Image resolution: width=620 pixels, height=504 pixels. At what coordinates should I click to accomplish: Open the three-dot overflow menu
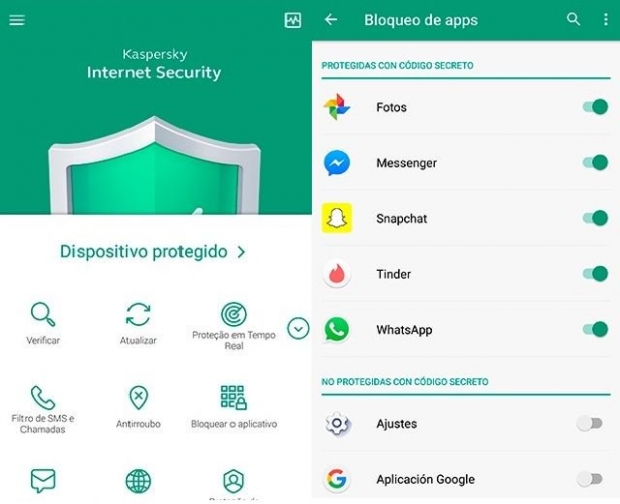click(605, 20)
